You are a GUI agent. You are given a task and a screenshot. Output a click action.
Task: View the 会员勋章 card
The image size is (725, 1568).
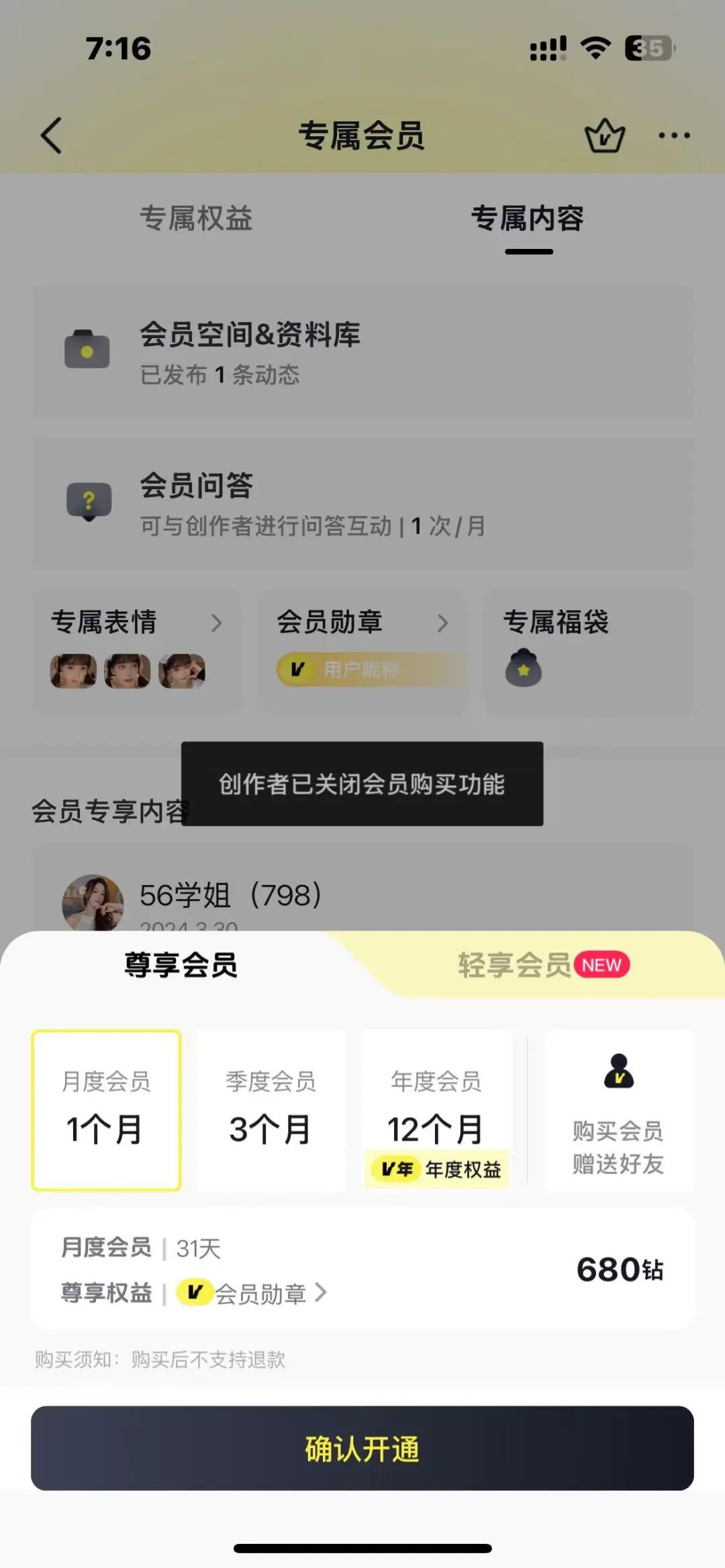click(362, 651)
